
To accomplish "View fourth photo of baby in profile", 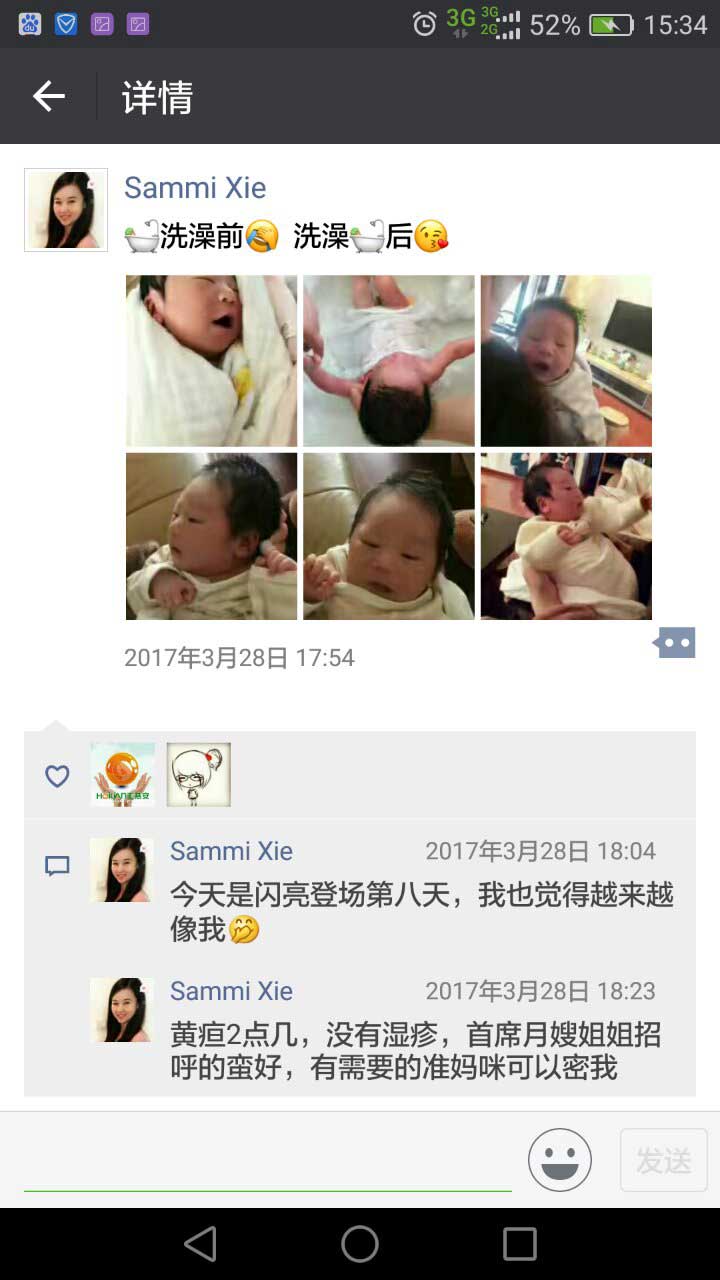I will (x=211, y=536).
